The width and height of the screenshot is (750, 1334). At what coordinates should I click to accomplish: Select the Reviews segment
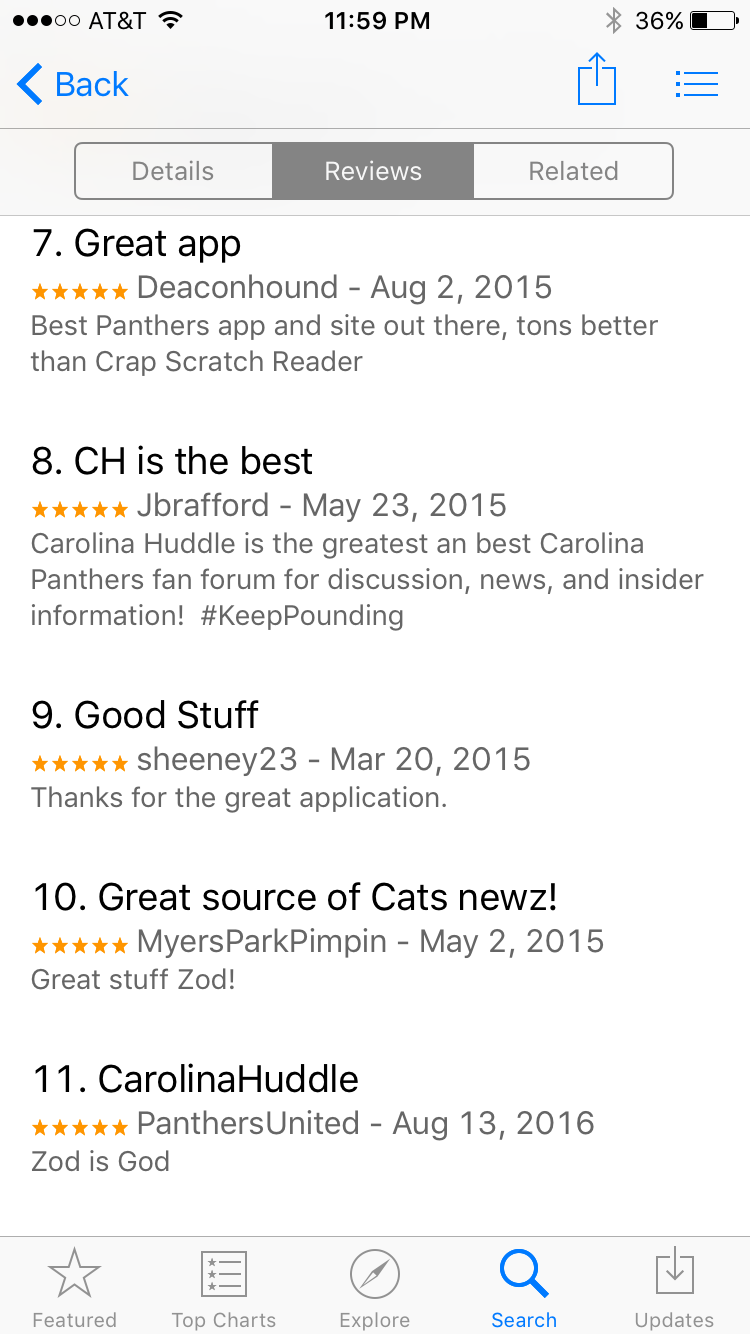373,171
